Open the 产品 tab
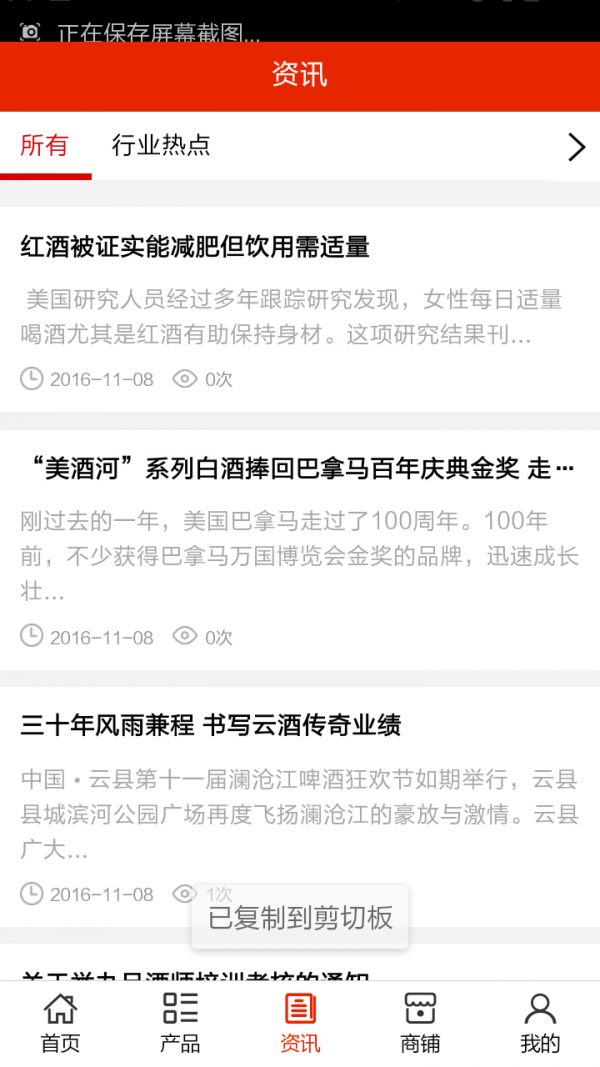This screenshot has height=1067, width=600. click(x=180, y=1023)
